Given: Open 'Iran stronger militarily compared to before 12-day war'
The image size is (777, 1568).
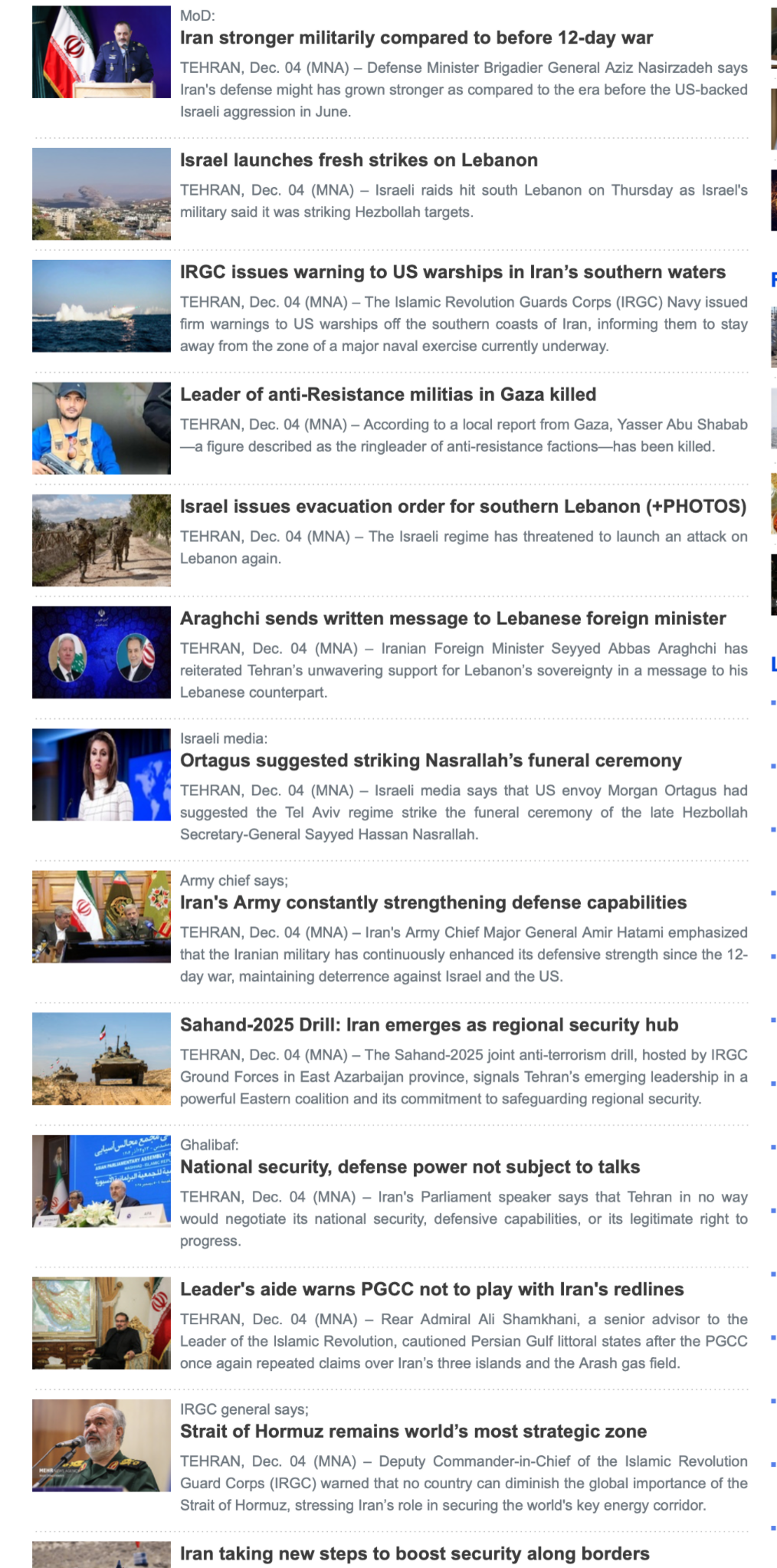Looking at the screenshot, I should click(x=416, y=38).
